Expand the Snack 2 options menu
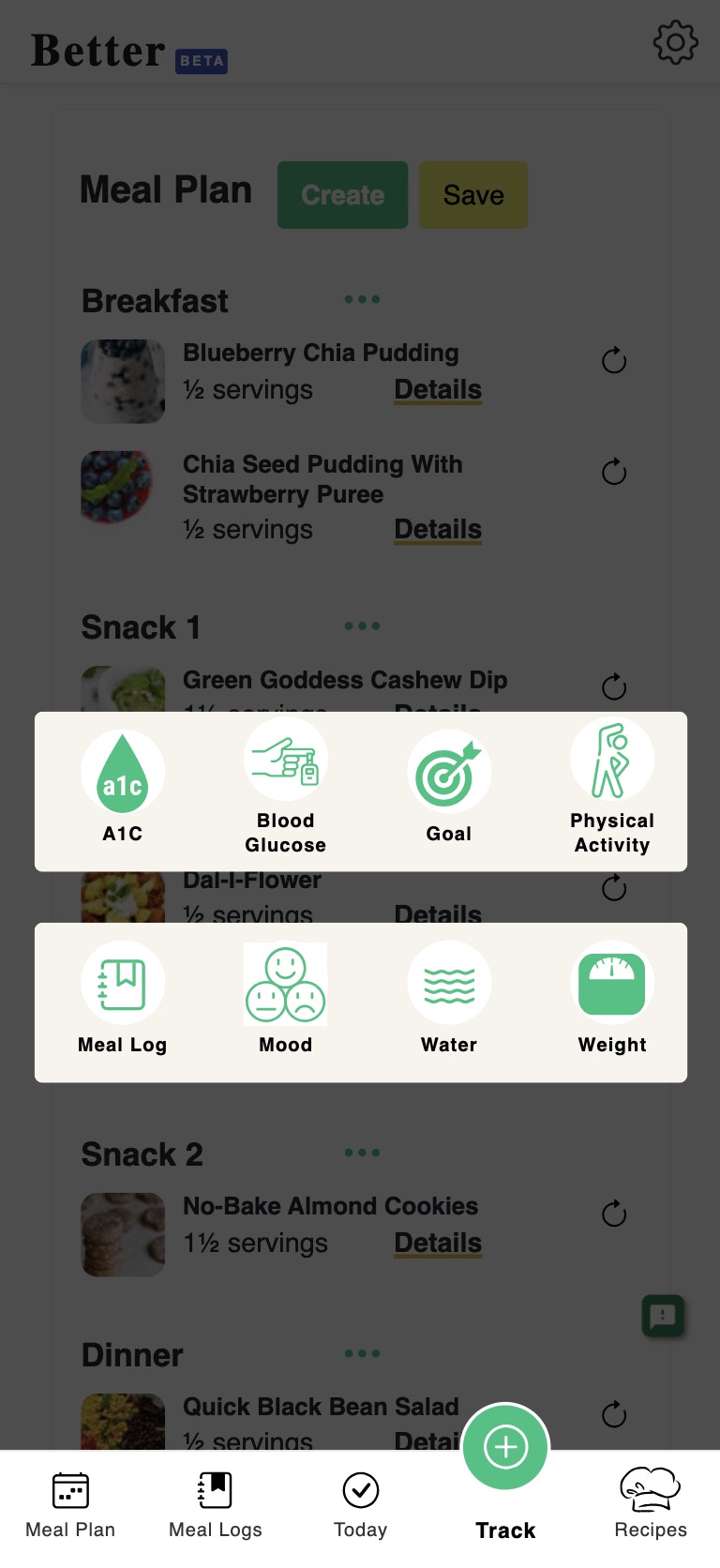This screenshot has width=720, height=1568. (362, 1153)
